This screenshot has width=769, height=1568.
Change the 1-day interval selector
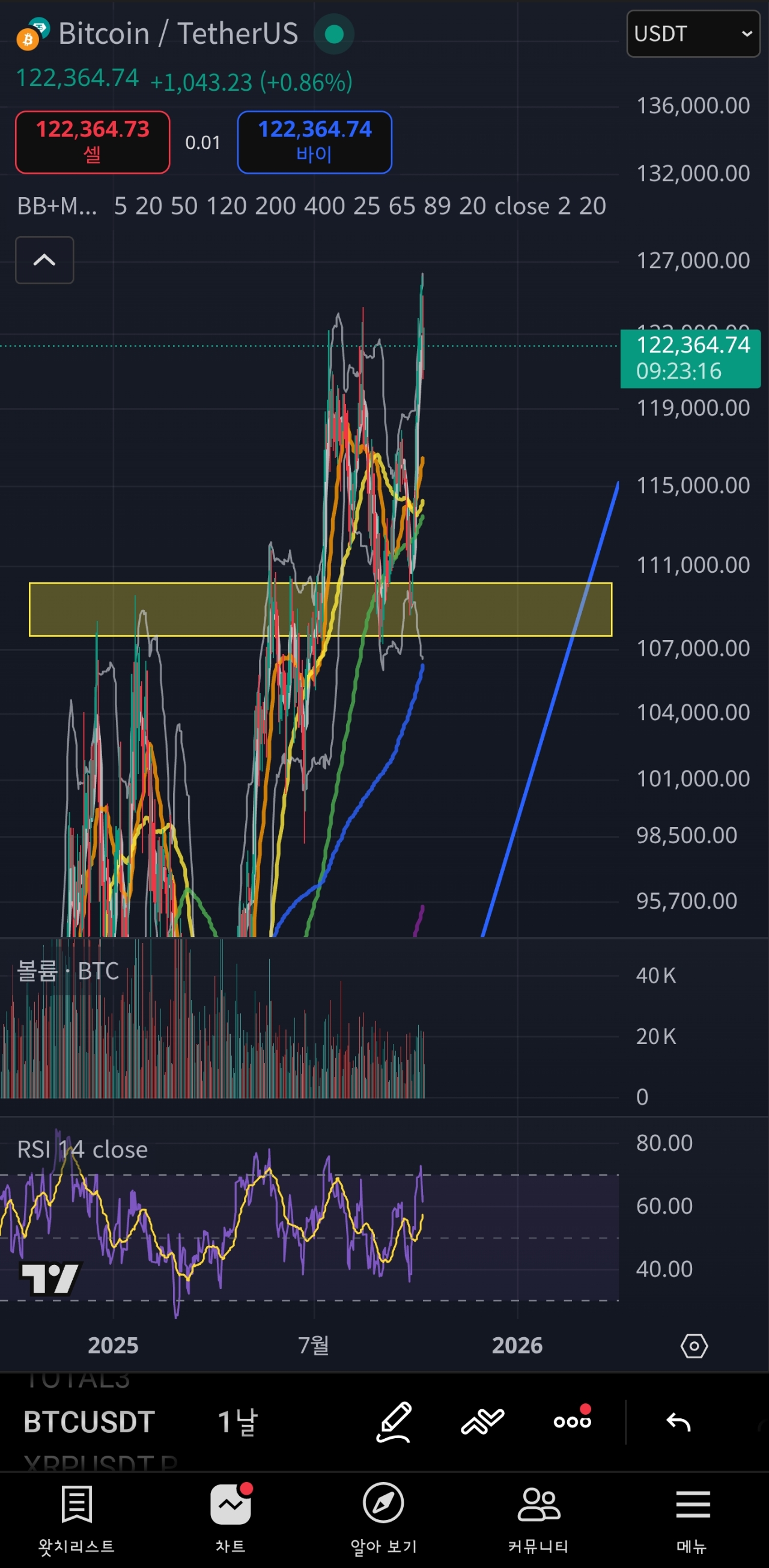pyautogui.click(x=238, y=1422)
